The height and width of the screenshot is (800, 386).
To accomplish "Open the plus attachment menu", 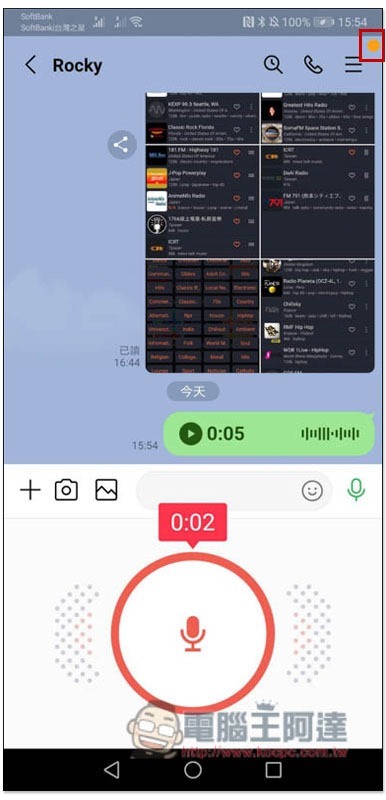I will pos(30,490).
